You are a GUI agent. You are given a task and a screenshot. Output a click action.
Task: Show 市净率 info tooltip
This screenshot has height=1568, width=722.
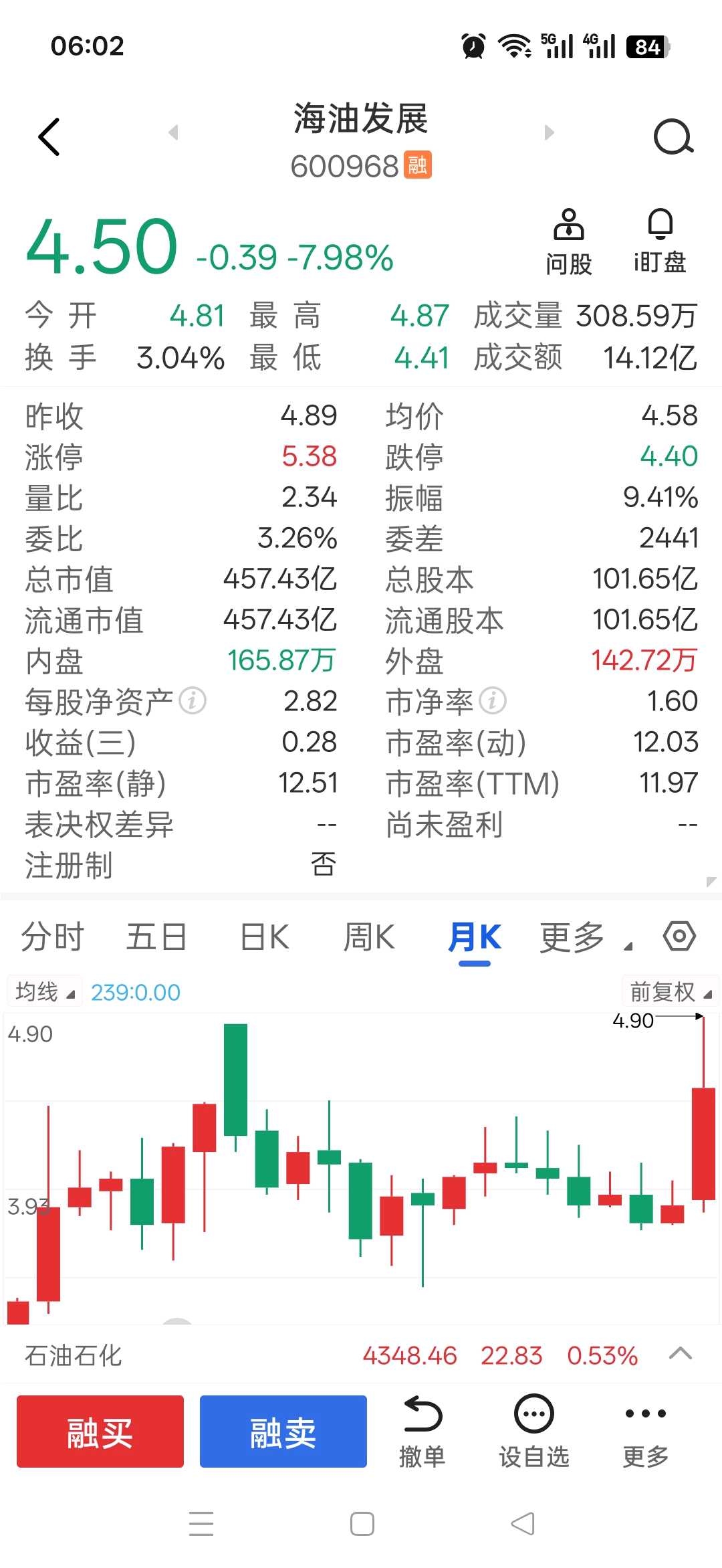click(x=493, y=701)
